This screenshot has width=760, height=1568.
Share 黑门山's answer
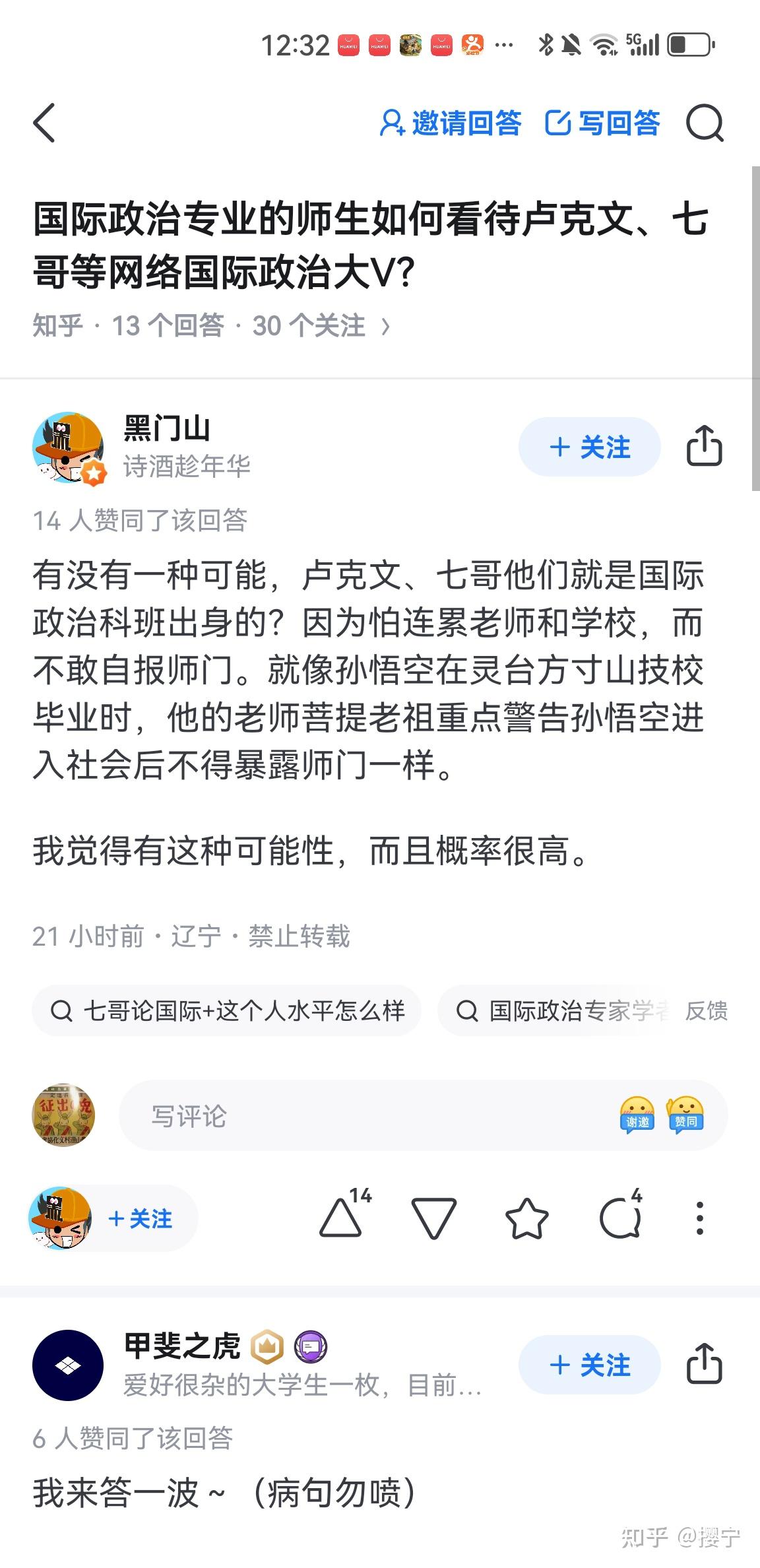[x=705, y=446]
